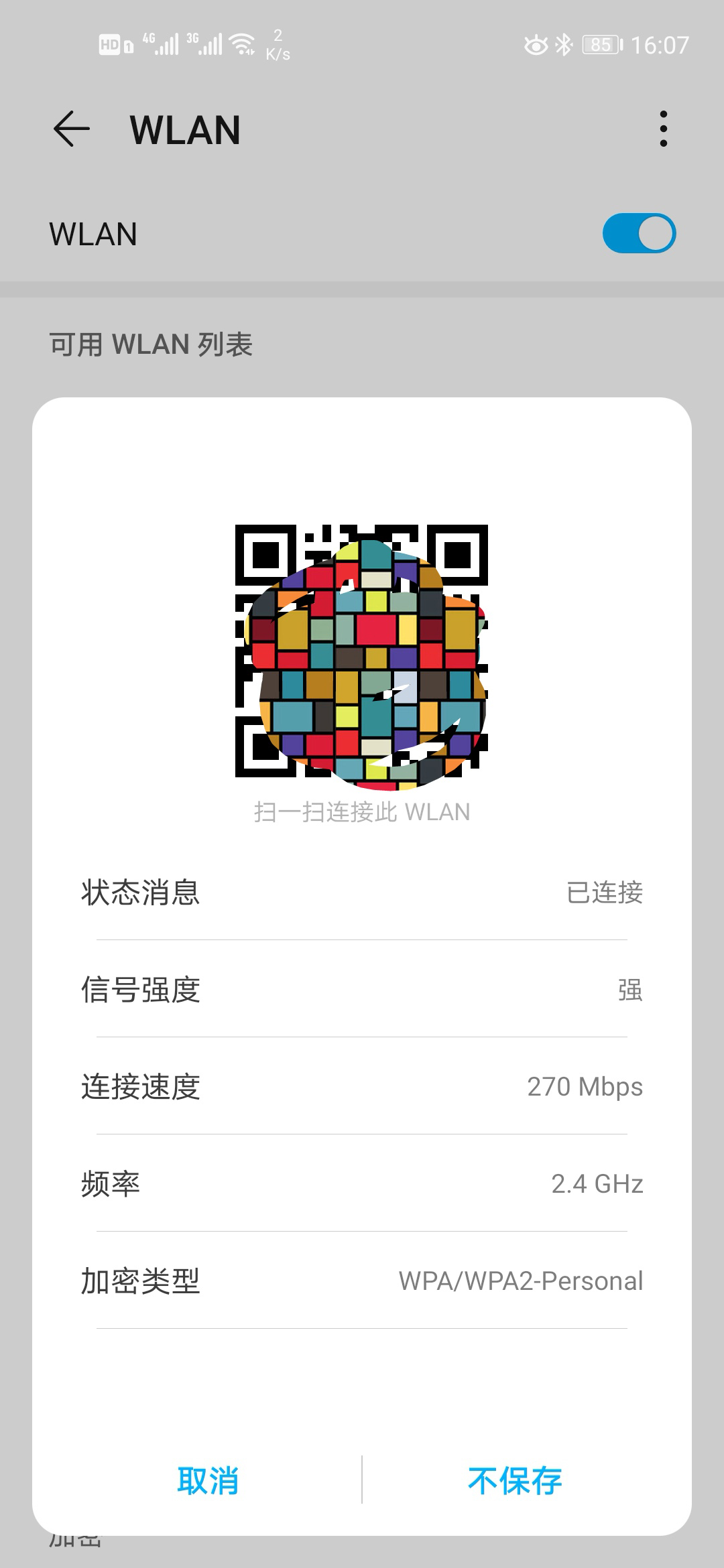Tap 取消 to close the dialog

(208, 1480)
